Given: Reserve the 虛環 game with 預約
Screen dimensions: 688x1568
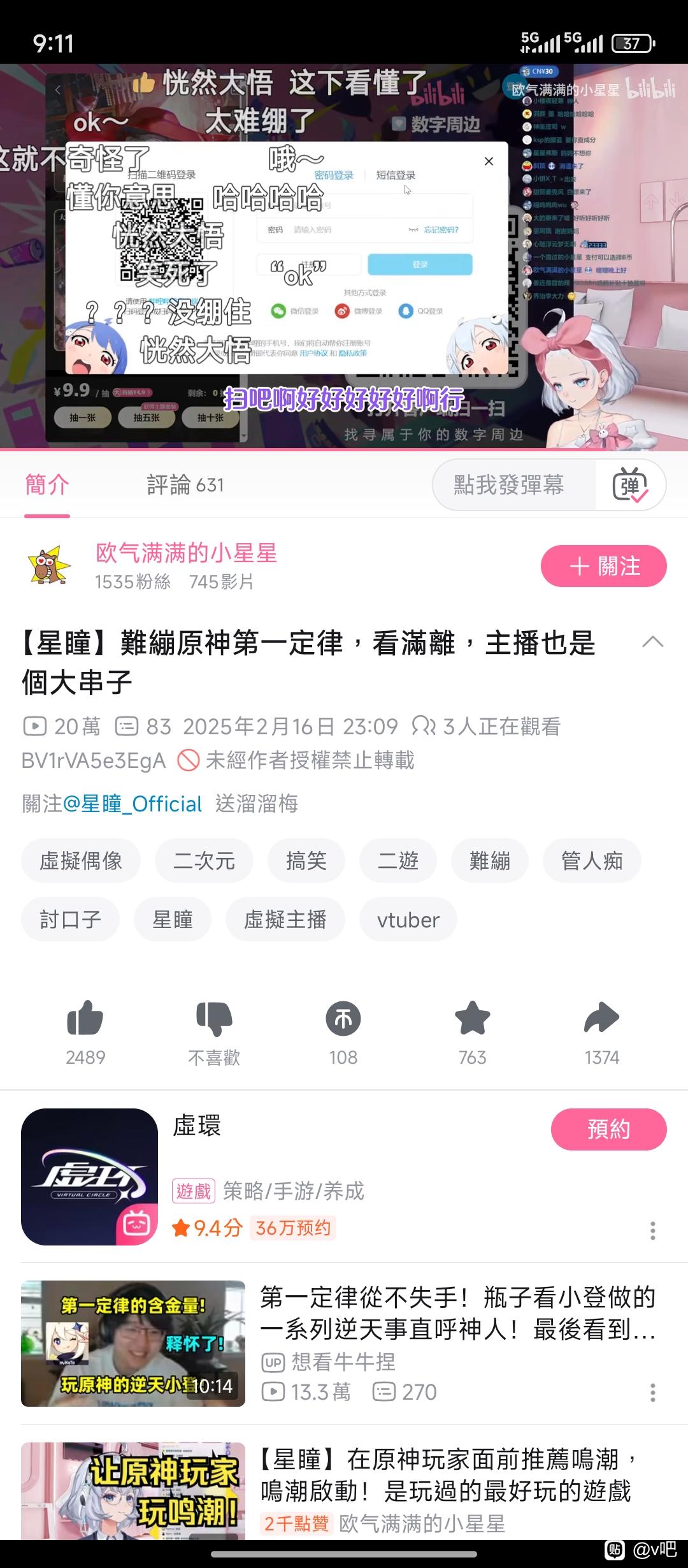Looking at the screenshot, I should [608, 1129].
